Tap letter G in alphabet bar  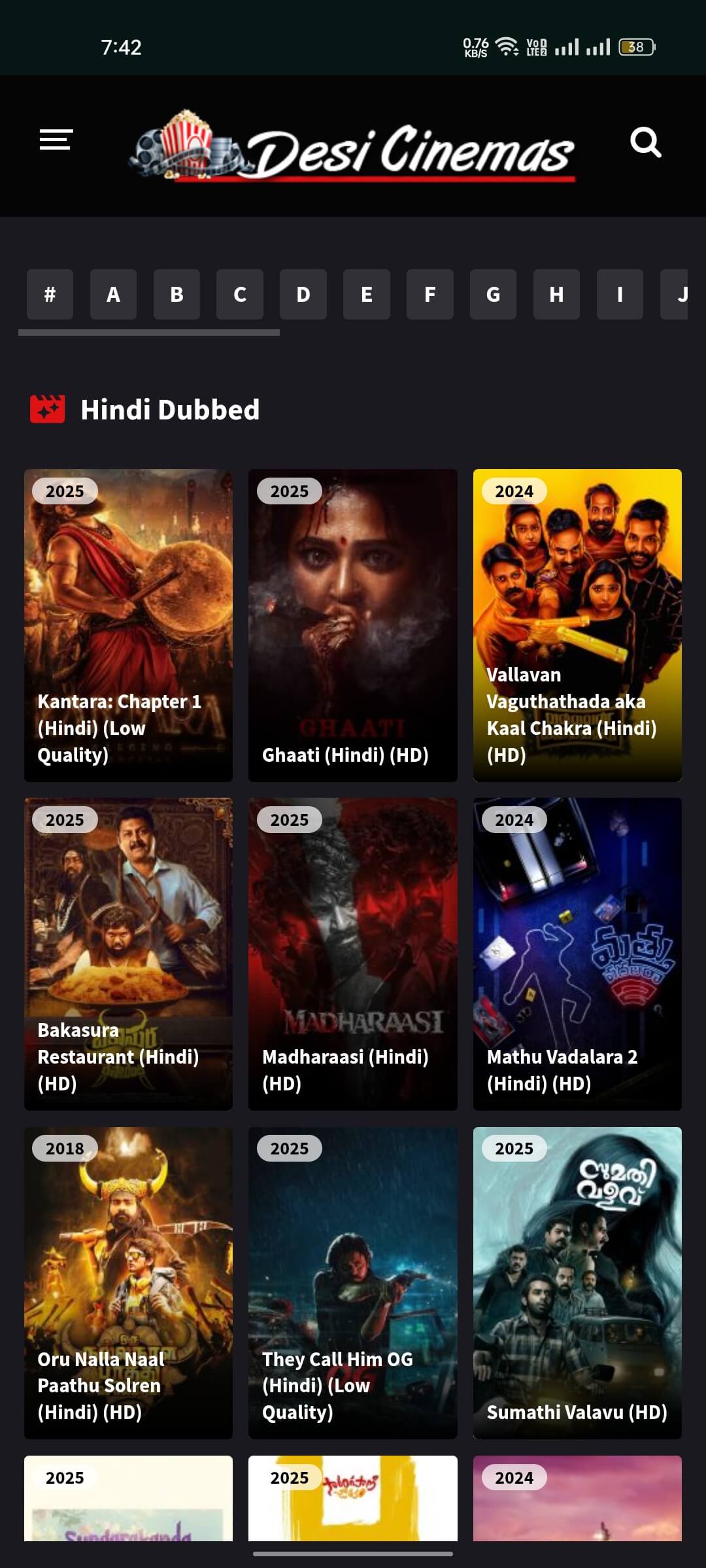click(x=493, y=295)
